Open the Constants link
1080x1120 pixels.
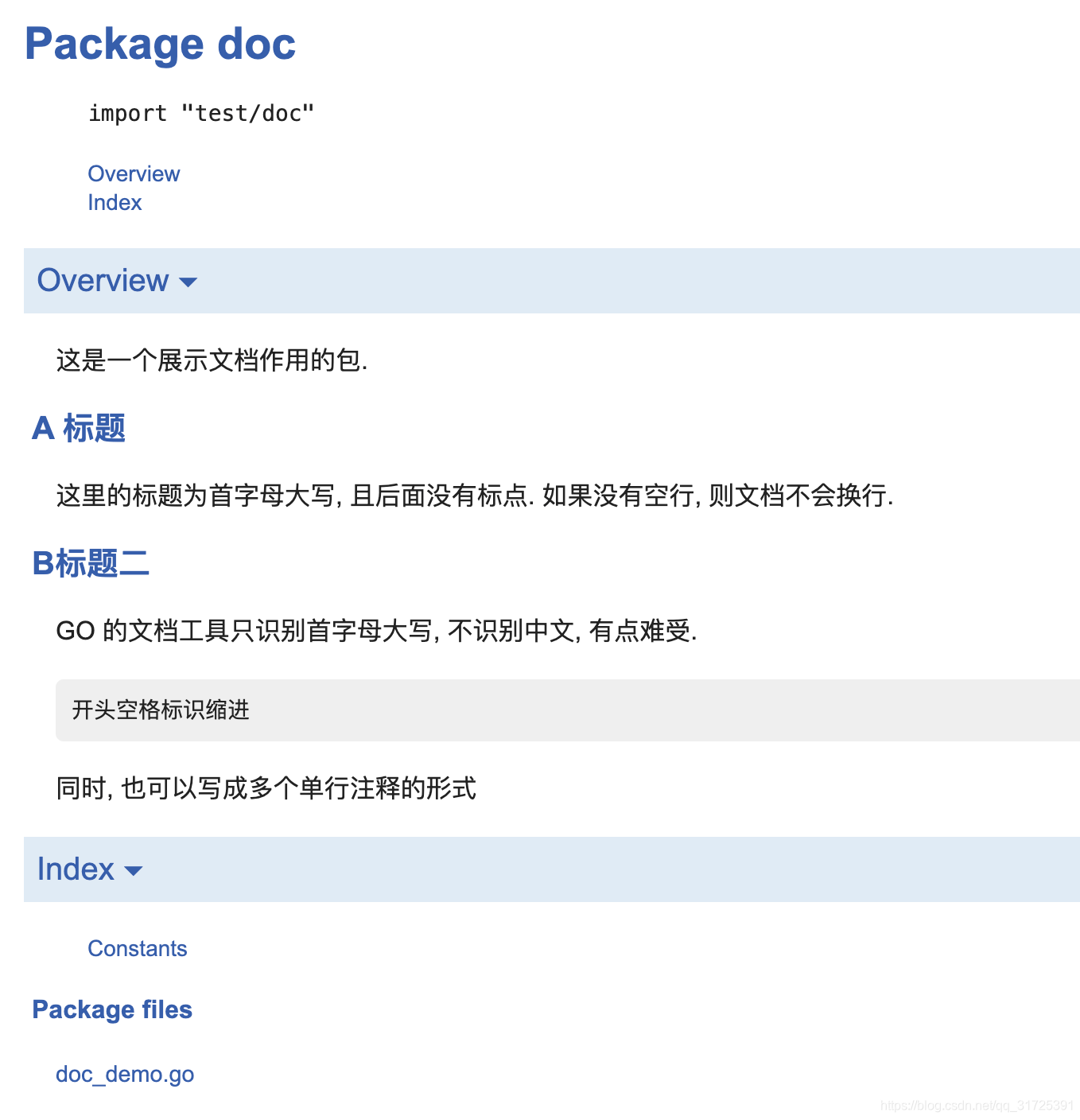(x=137, y=948)
